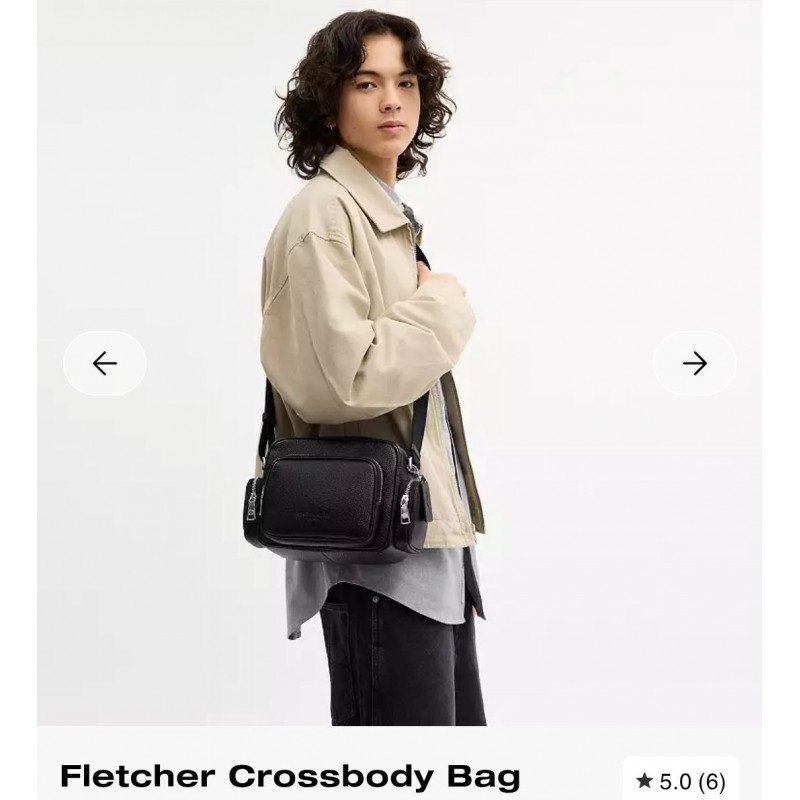800x800 pixels.
Task: Open the 5.0 star rating reviews
Action: pos(681,781)
